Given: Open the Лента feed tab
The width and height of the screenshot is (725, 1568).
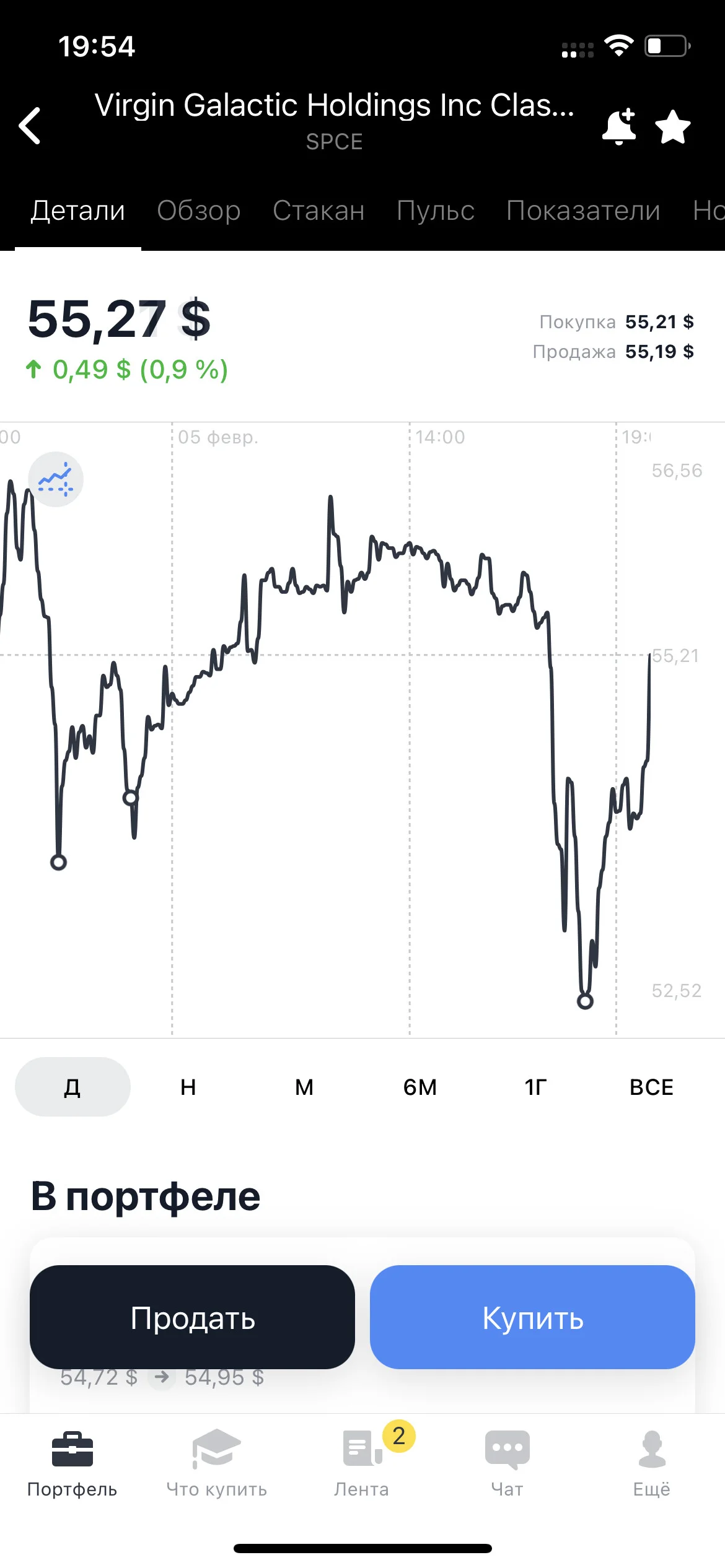Looking at the screenshot, I should [362, 1463].
